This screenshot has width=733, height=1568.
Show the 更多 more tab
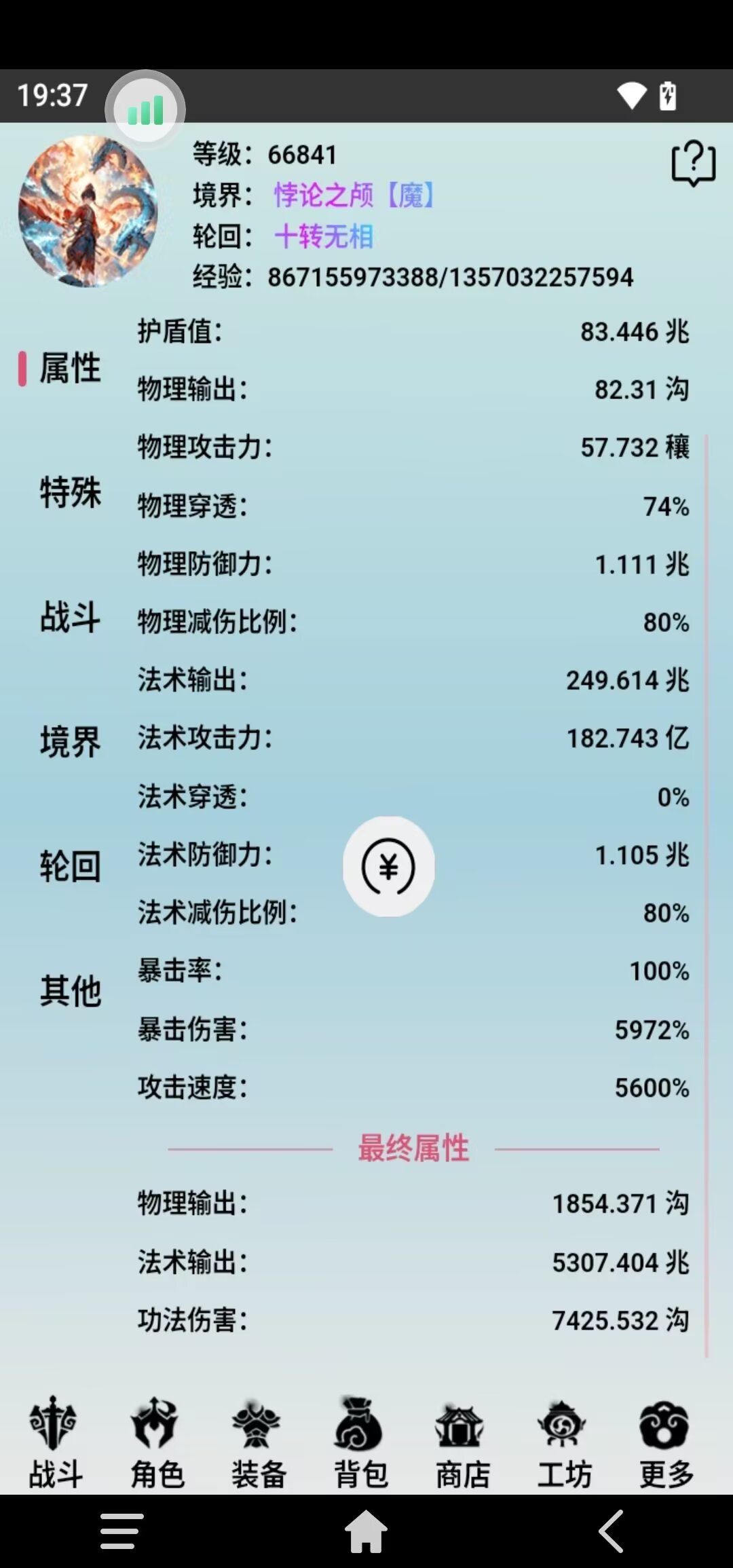[666, 1442]
